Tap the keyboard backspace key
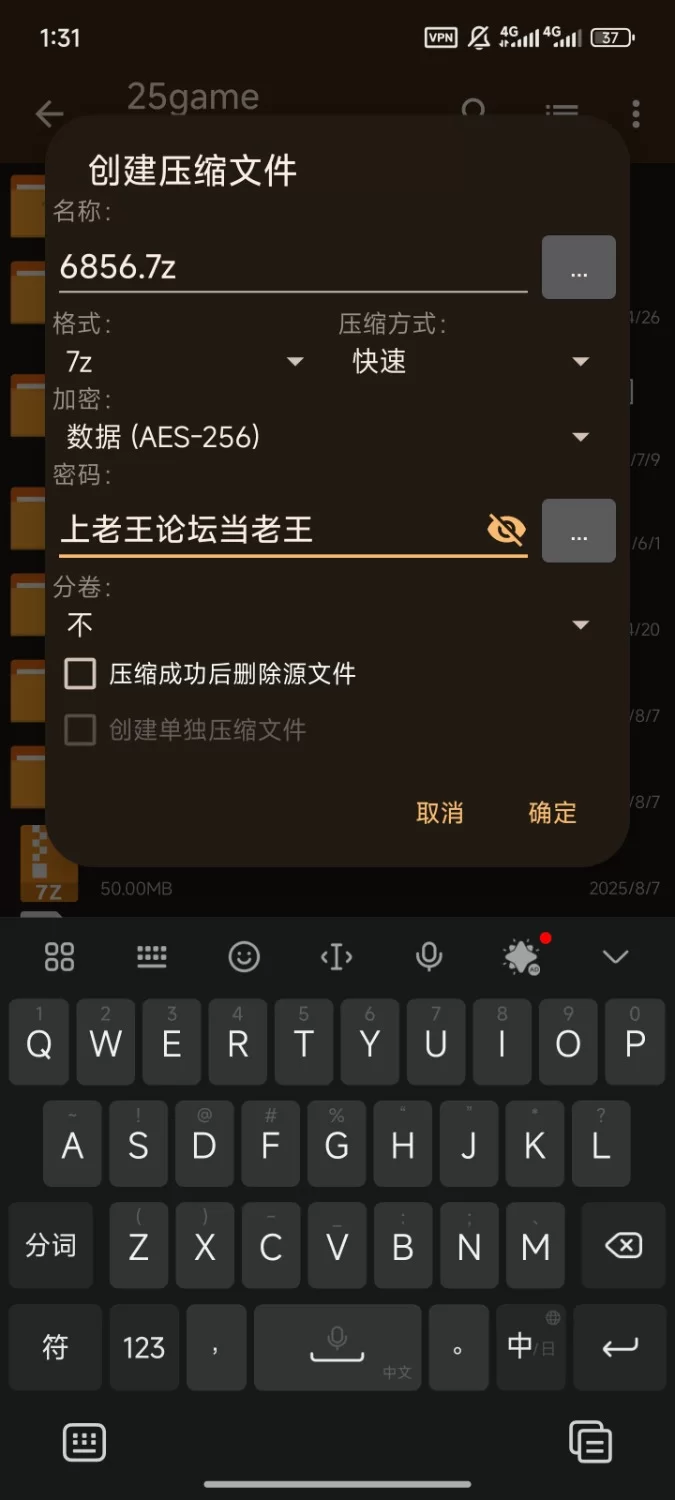The image size is (675, 1500). click(x=623, y=1246)
